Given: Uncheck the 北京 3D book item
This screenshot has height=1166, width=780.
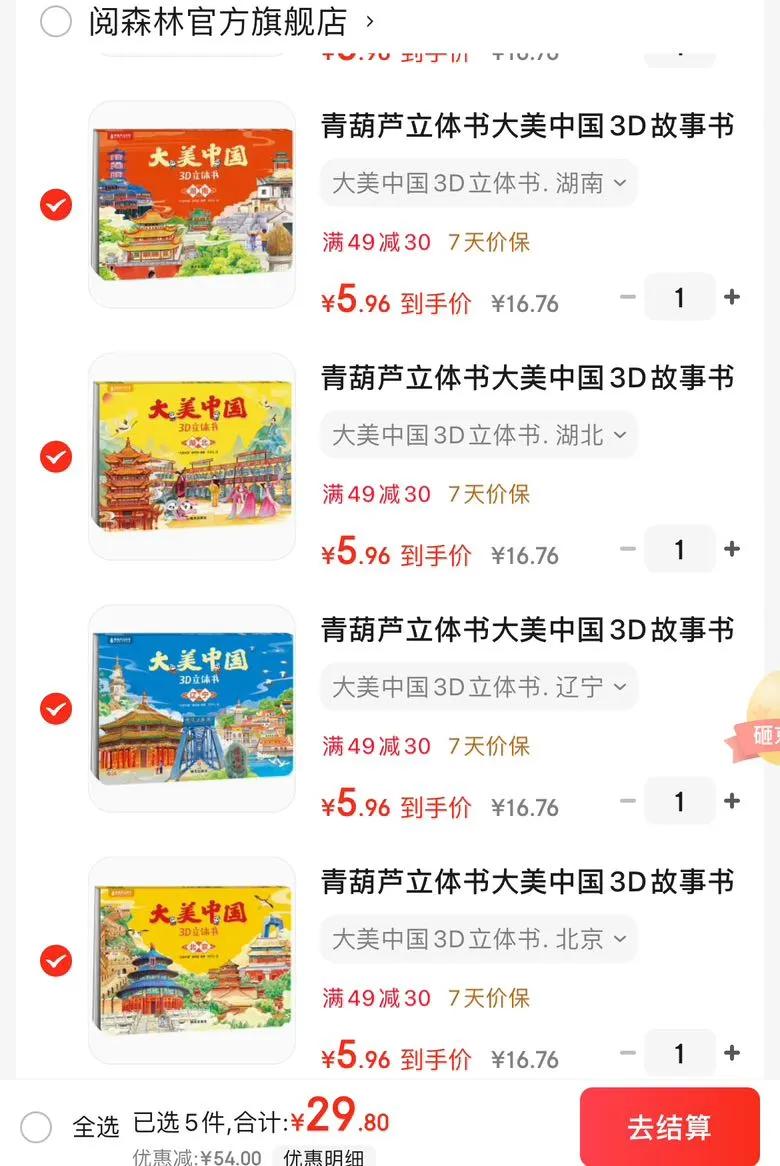Looking at the screenshot, I should pos(55,961).
